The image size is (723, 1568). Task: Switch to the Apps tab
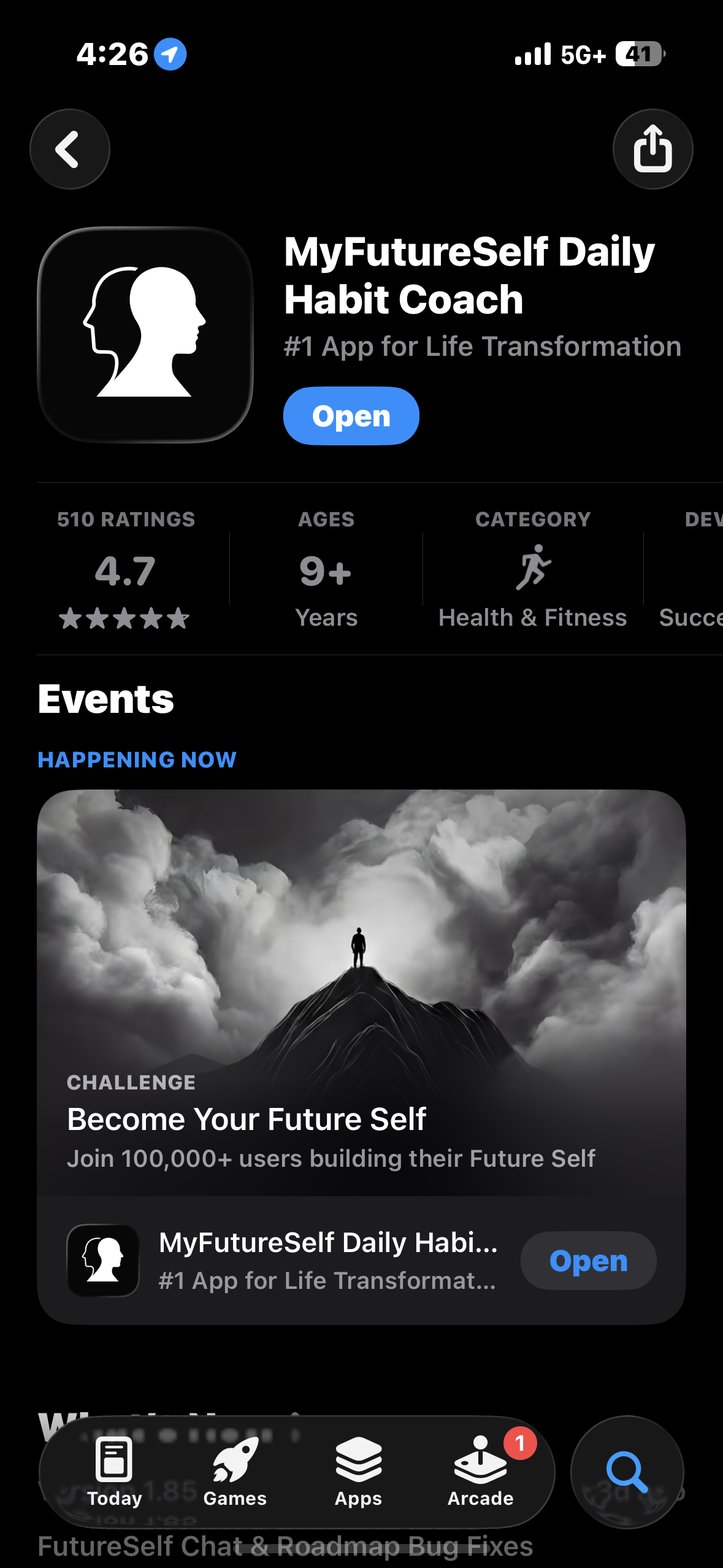358,1472
